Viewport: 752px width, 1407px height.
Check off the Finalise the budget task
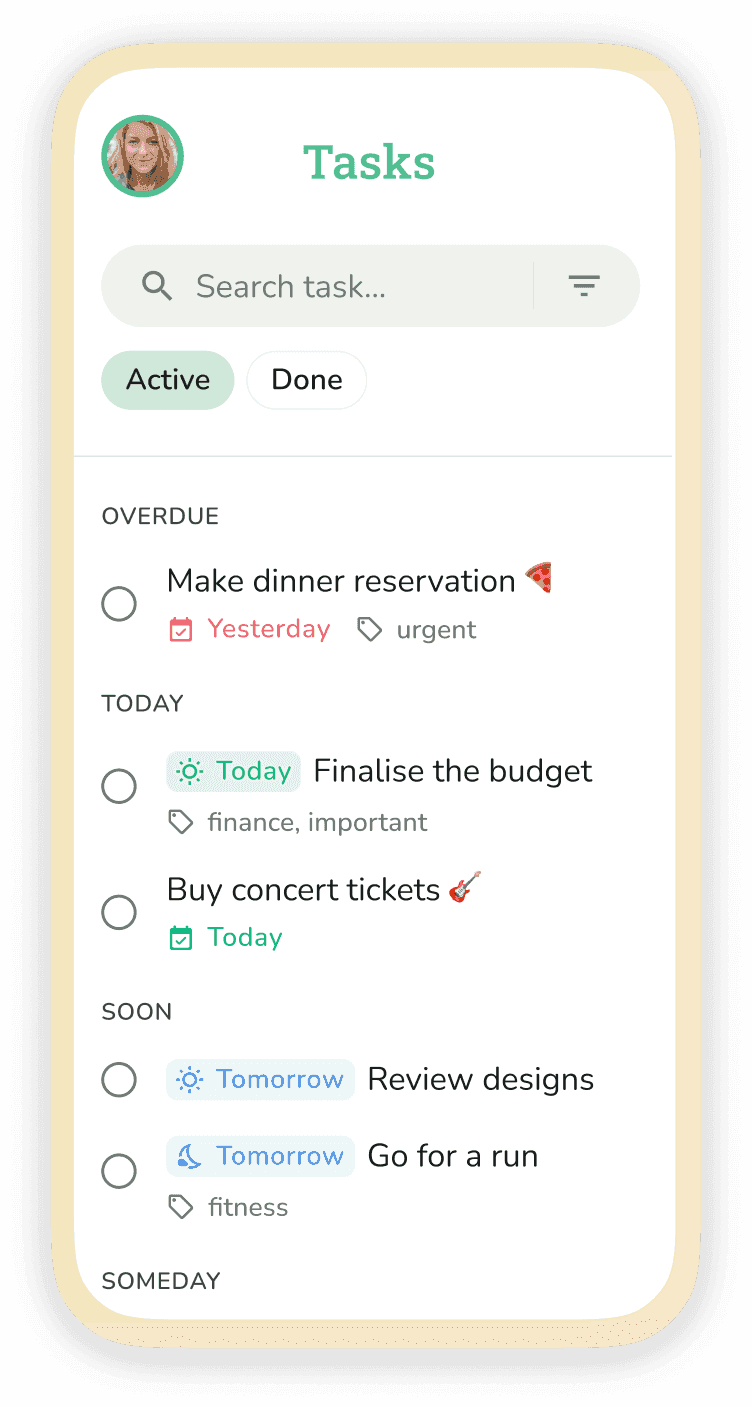[119, 786]
